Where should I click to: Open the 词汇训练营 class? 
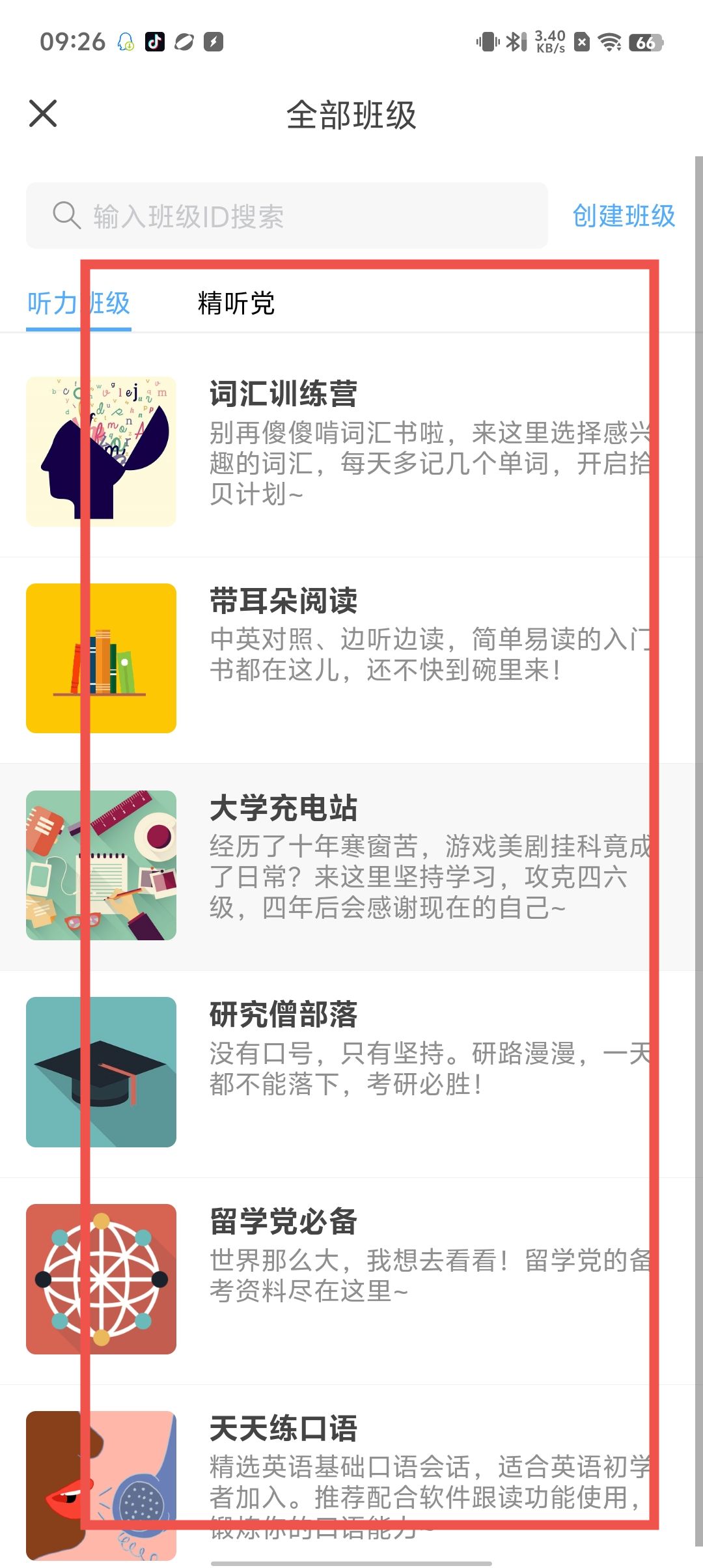click(x=351, y=451)
